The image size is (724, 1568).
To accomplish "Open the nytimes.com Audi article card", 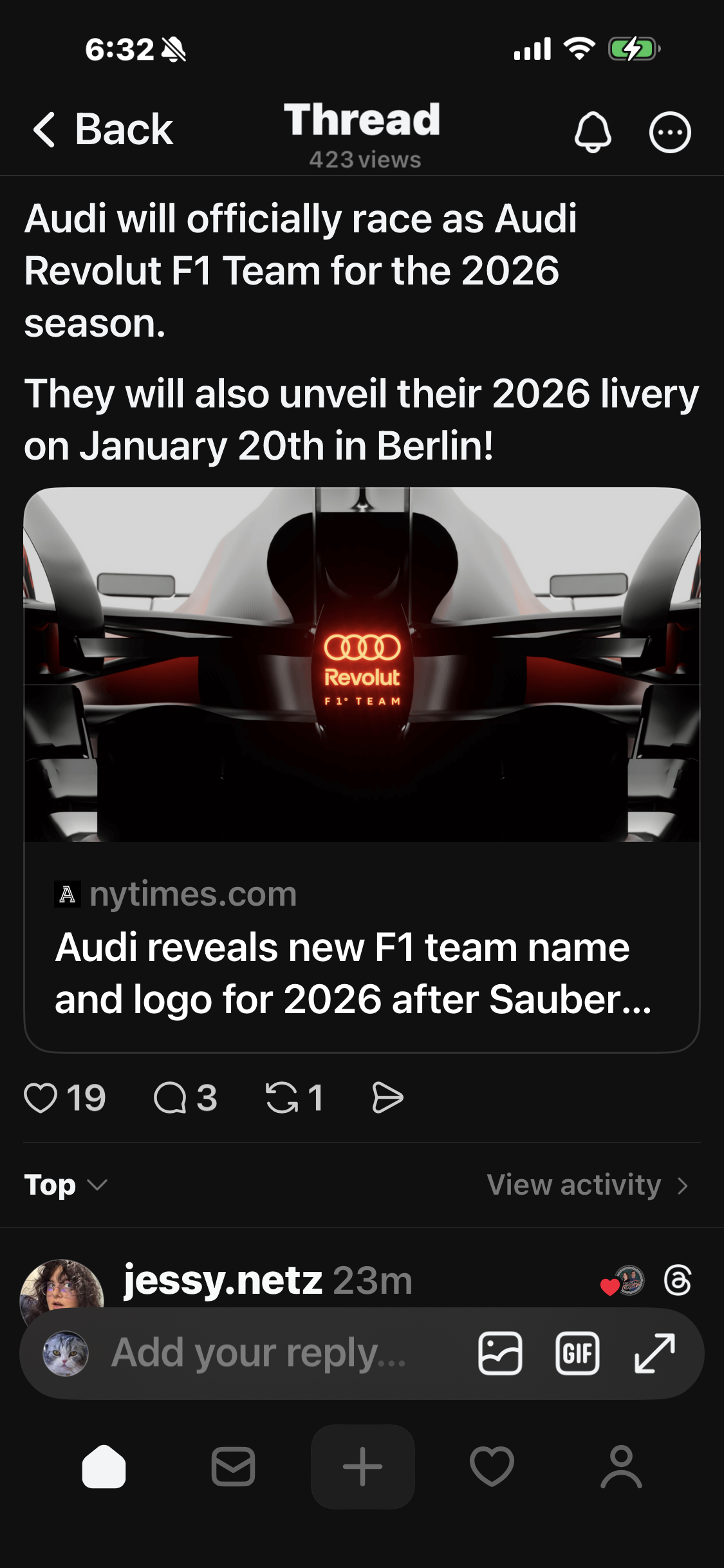I will point(361,946).
